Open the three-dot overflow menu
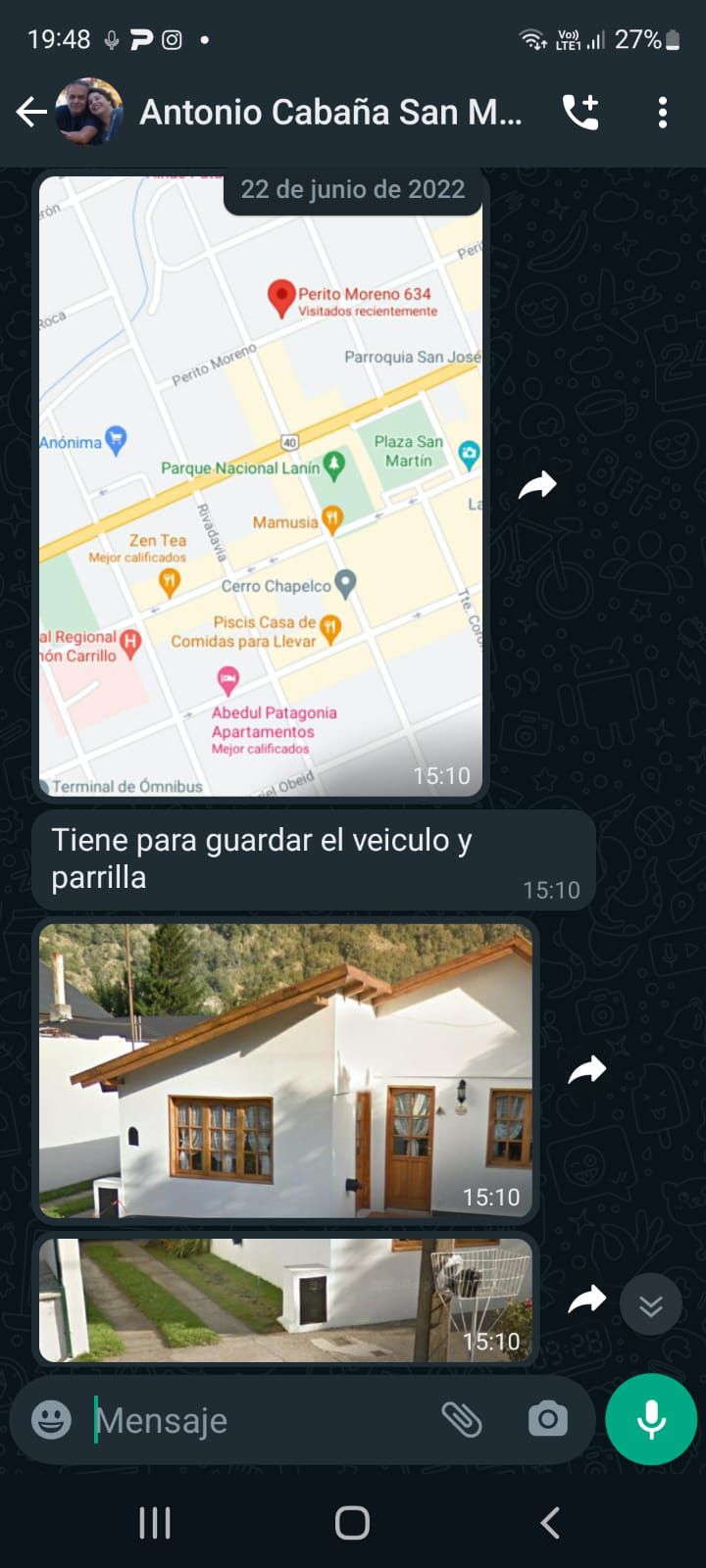 pos(663,113)
